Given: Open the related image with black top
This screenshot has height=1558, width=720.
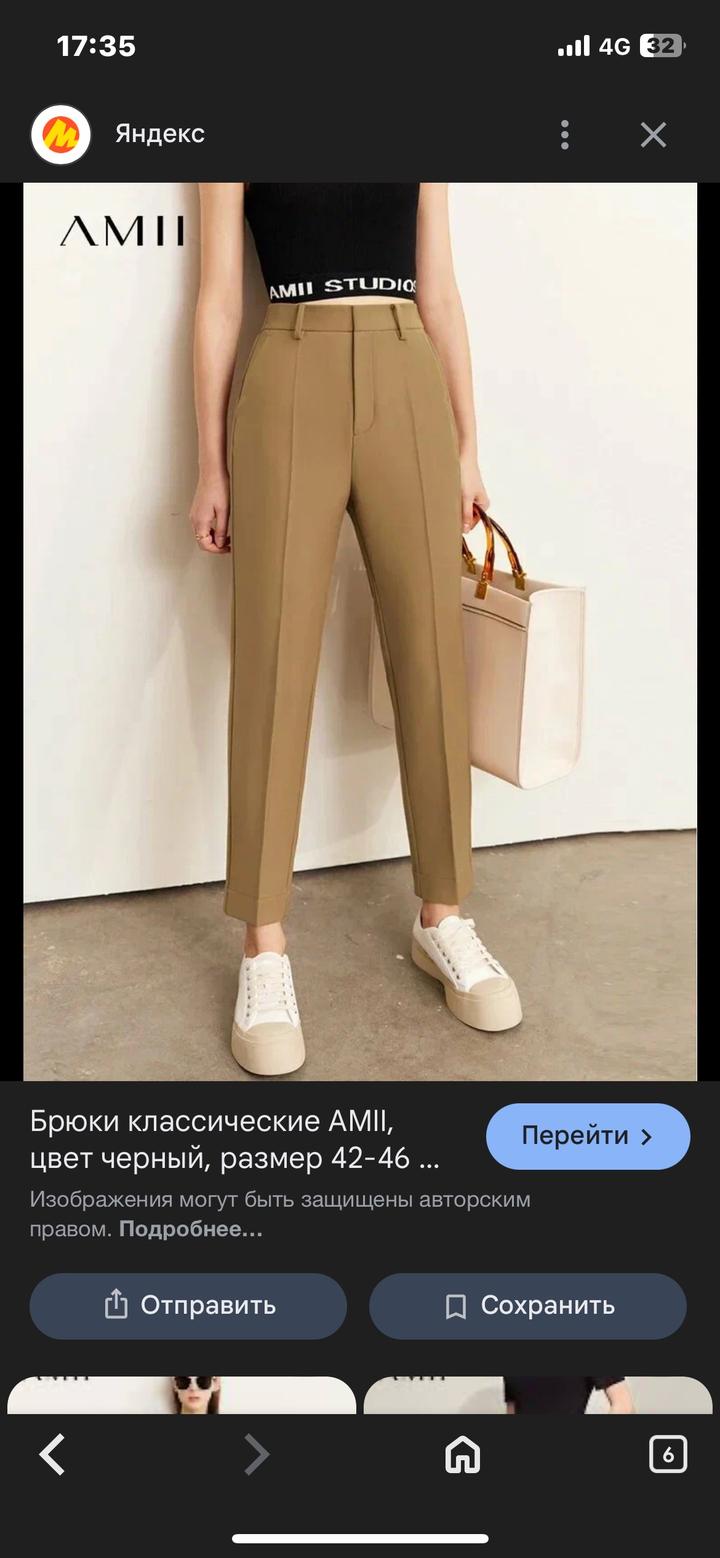Looking at the screenshot, I should click(538, 1395).
